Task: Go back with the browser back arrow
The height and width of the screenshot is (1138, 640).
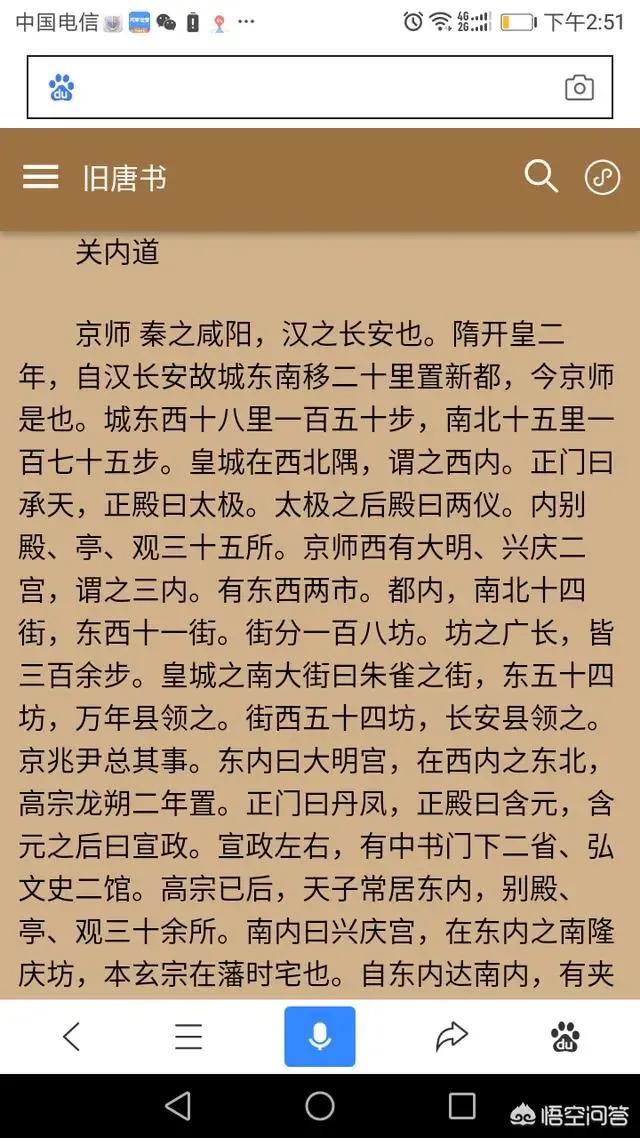Action: pyautogui.click(x=71, y=1037)
